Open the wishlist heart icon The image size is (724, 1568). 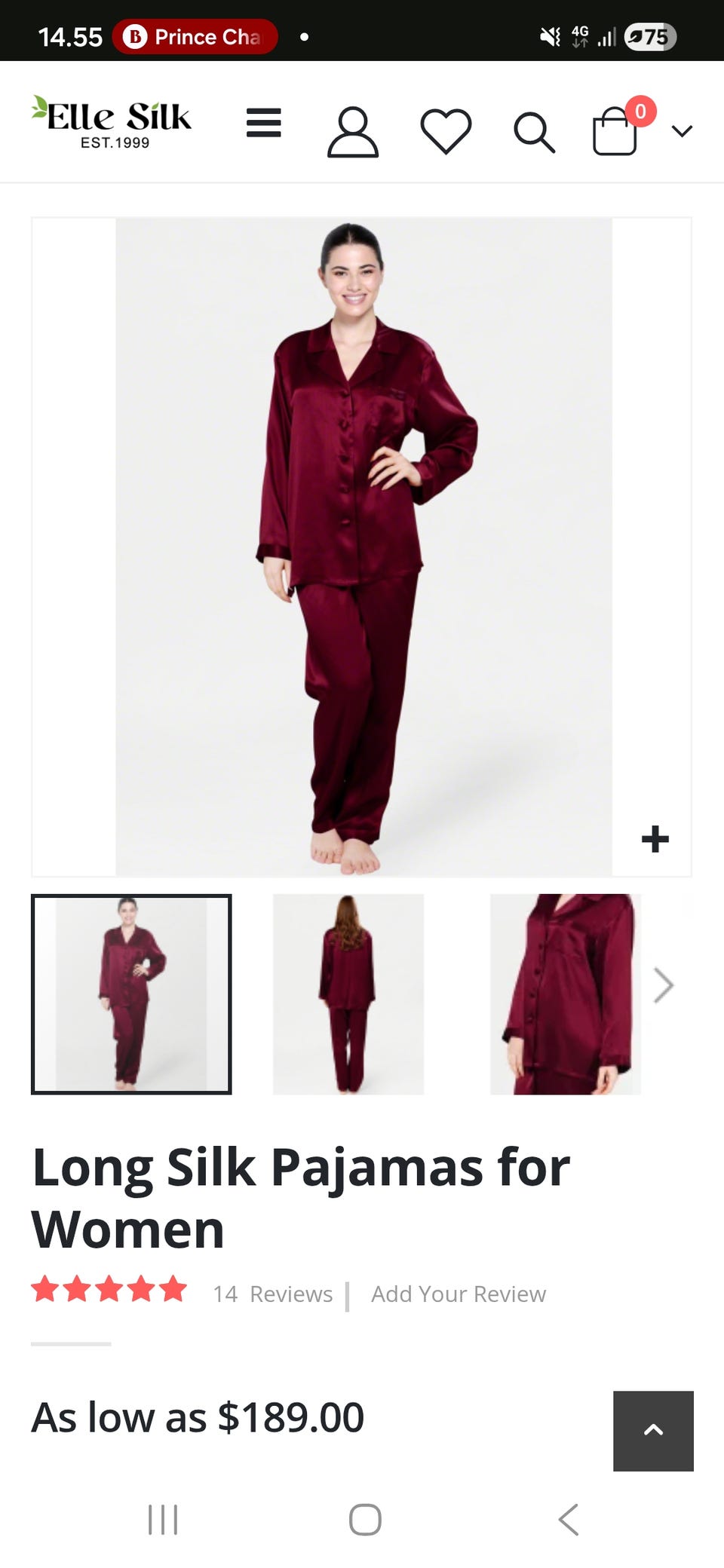[x=446, y=131]
